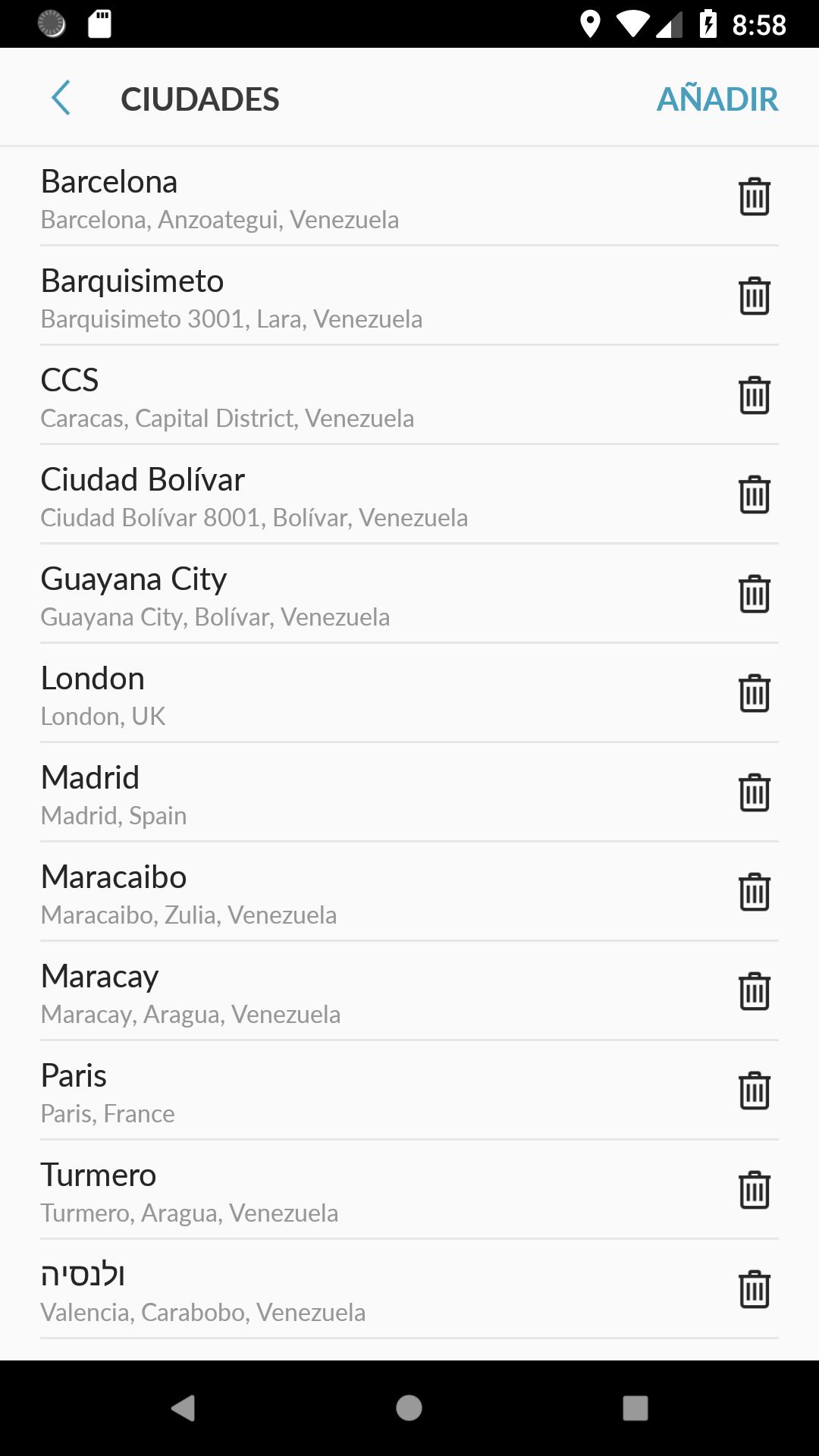Tap AÑADIR to add a city
Image resolution: width=819 pixels, height=1456 pixels.
[717, 99]
